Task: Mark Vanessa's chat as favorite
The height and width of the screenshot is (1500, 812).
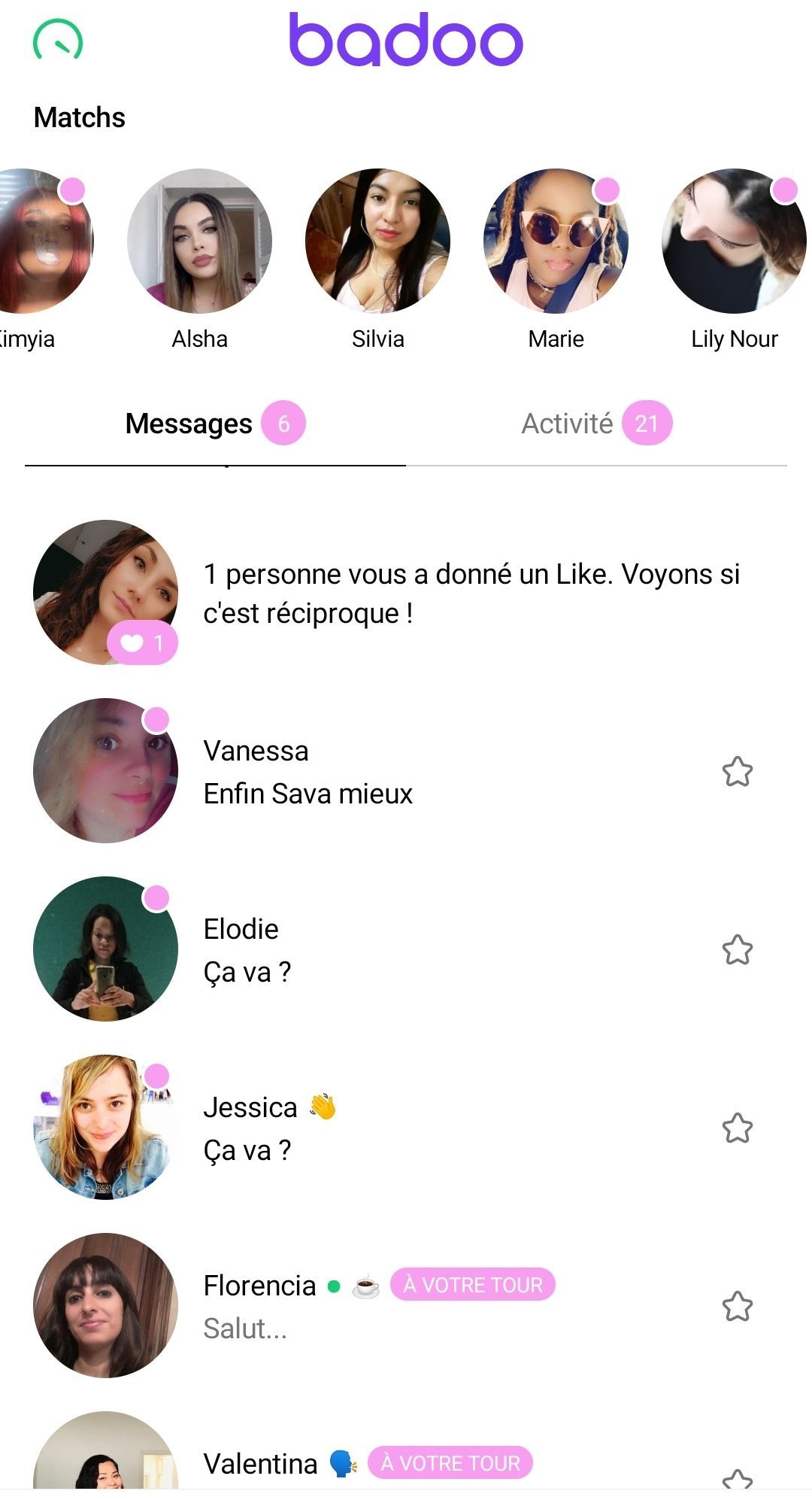Action: click(x=738, y=772)
